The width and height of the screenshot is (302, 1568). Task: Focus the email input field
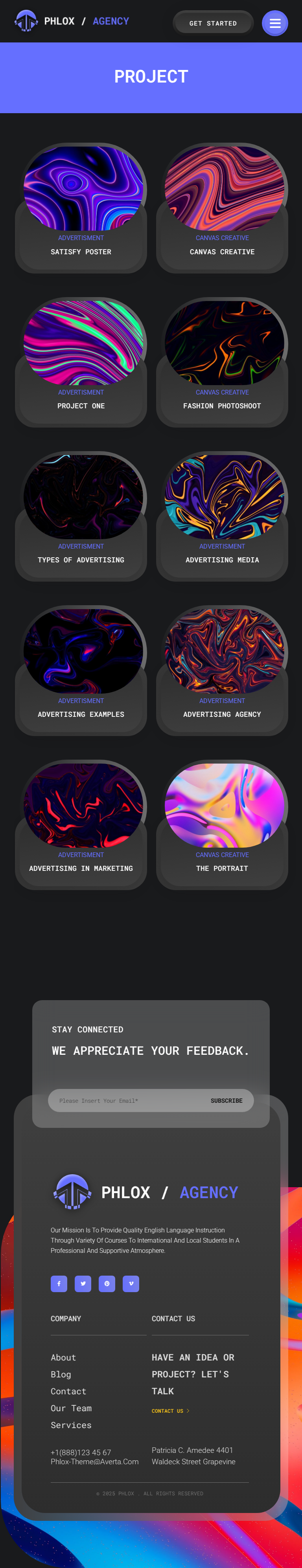coord(122,1100)
